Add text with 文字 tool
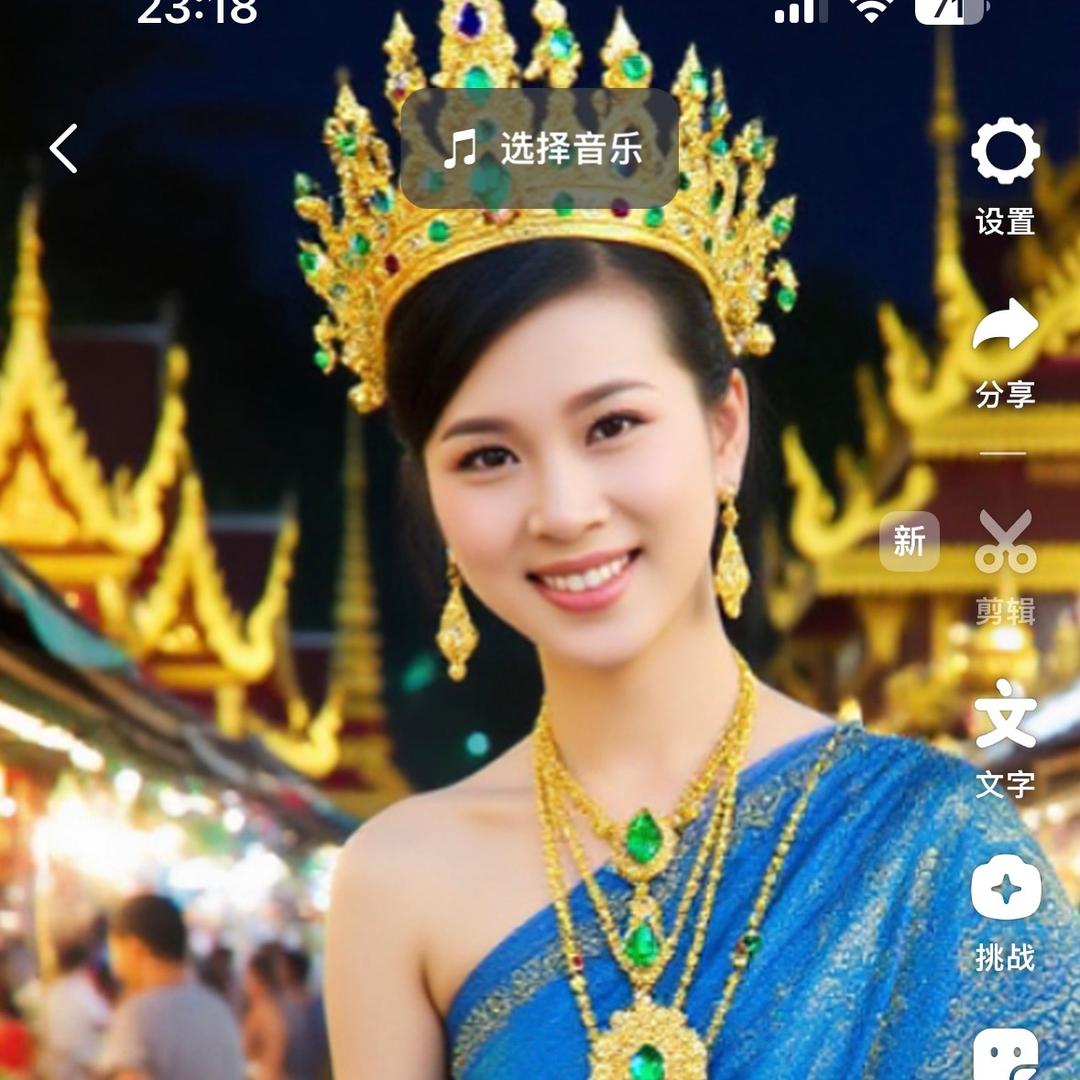 [x=1005, y=717]
